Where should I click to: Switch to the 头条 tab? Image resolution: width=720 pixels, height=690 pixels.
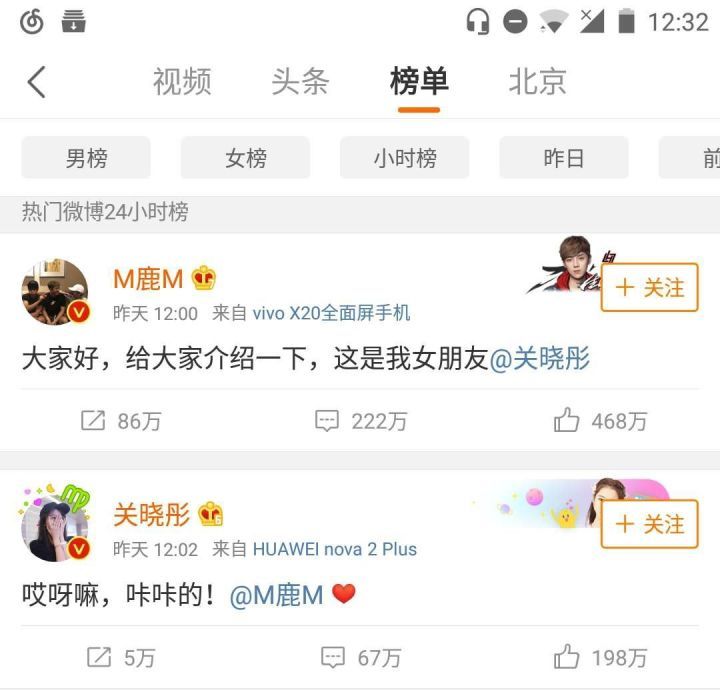point(300,82)
